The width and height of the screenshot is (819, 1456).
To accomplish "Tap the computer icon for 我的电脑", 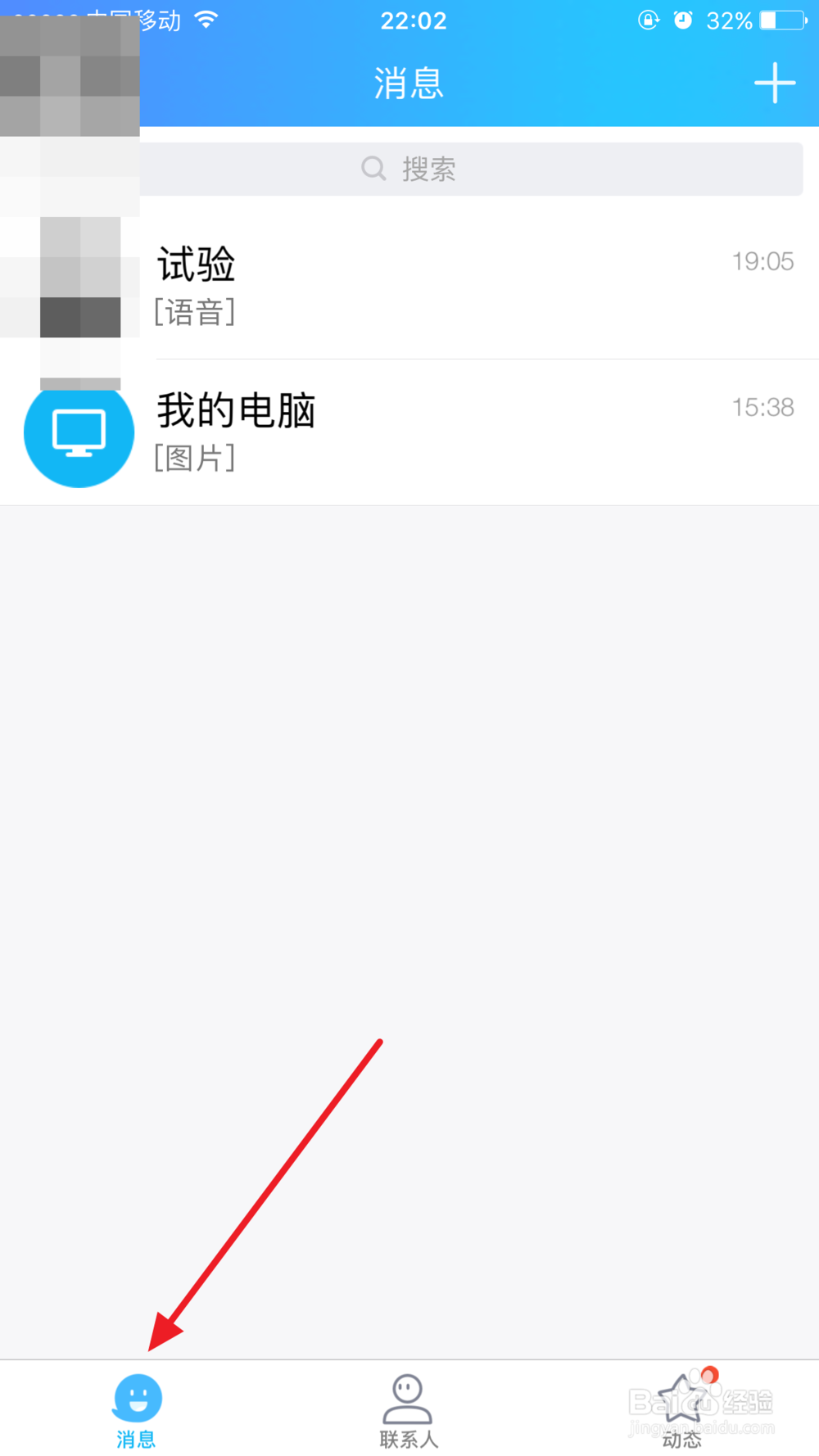I will coord(78,433).
